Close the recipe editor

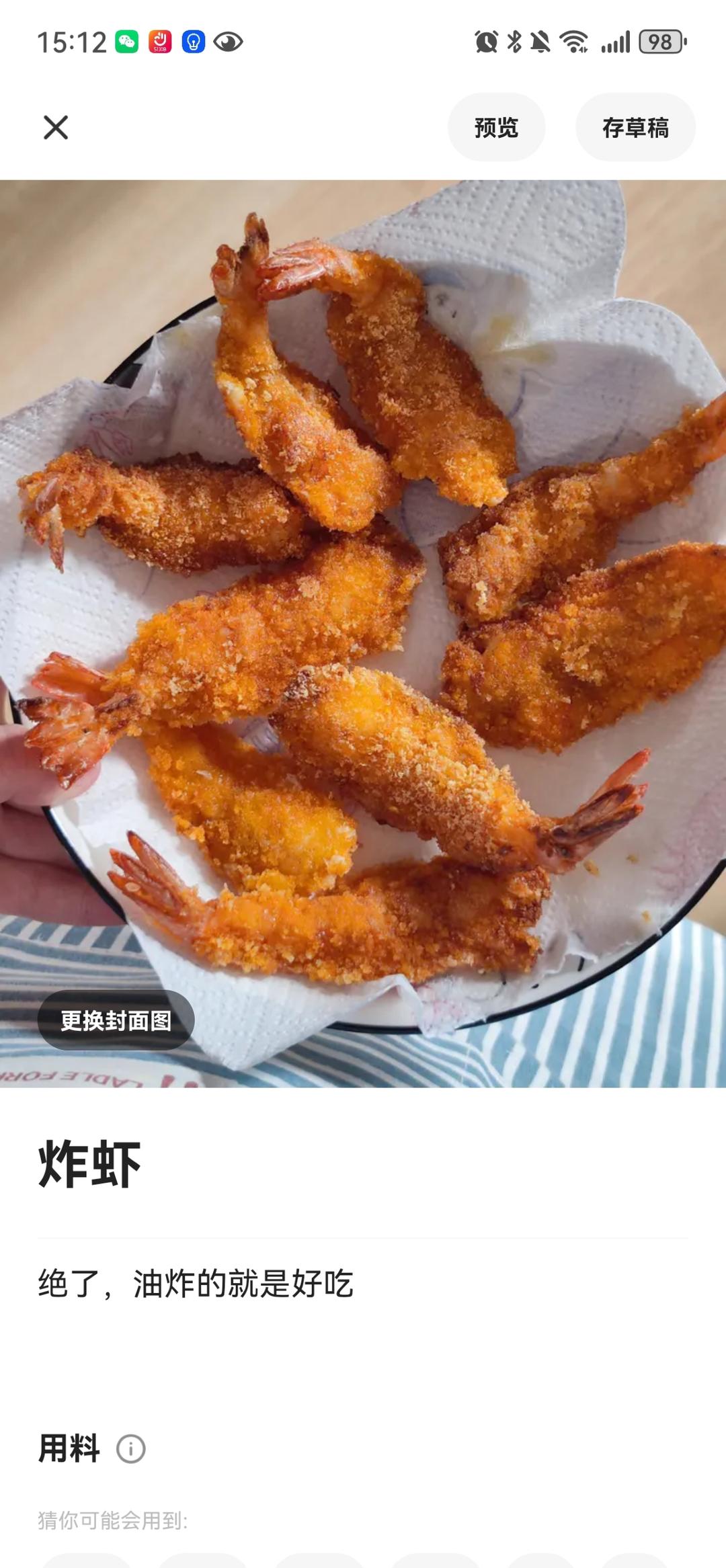[x=56, y=127]
